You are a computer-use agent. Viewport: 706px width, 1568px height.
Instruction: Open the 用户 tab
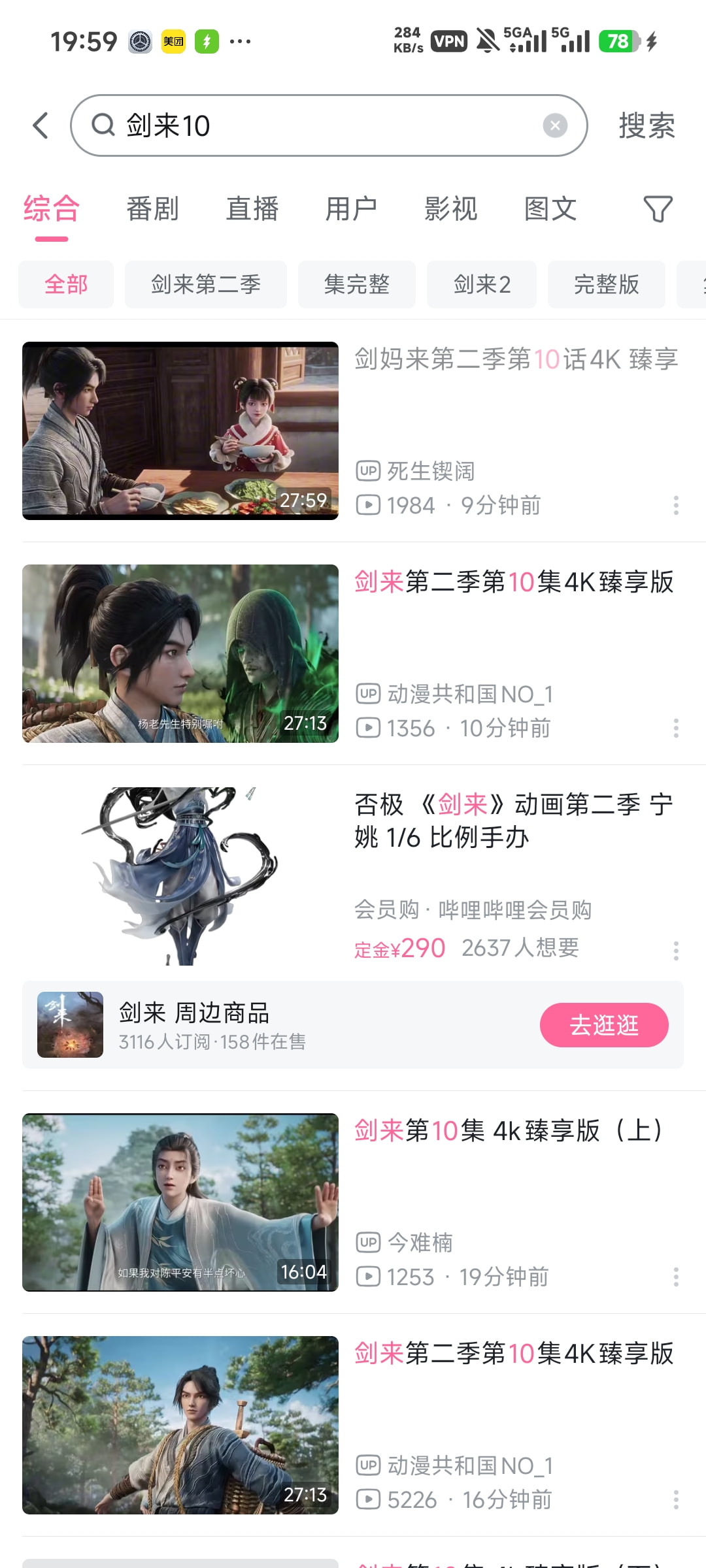tap(351, 209)
